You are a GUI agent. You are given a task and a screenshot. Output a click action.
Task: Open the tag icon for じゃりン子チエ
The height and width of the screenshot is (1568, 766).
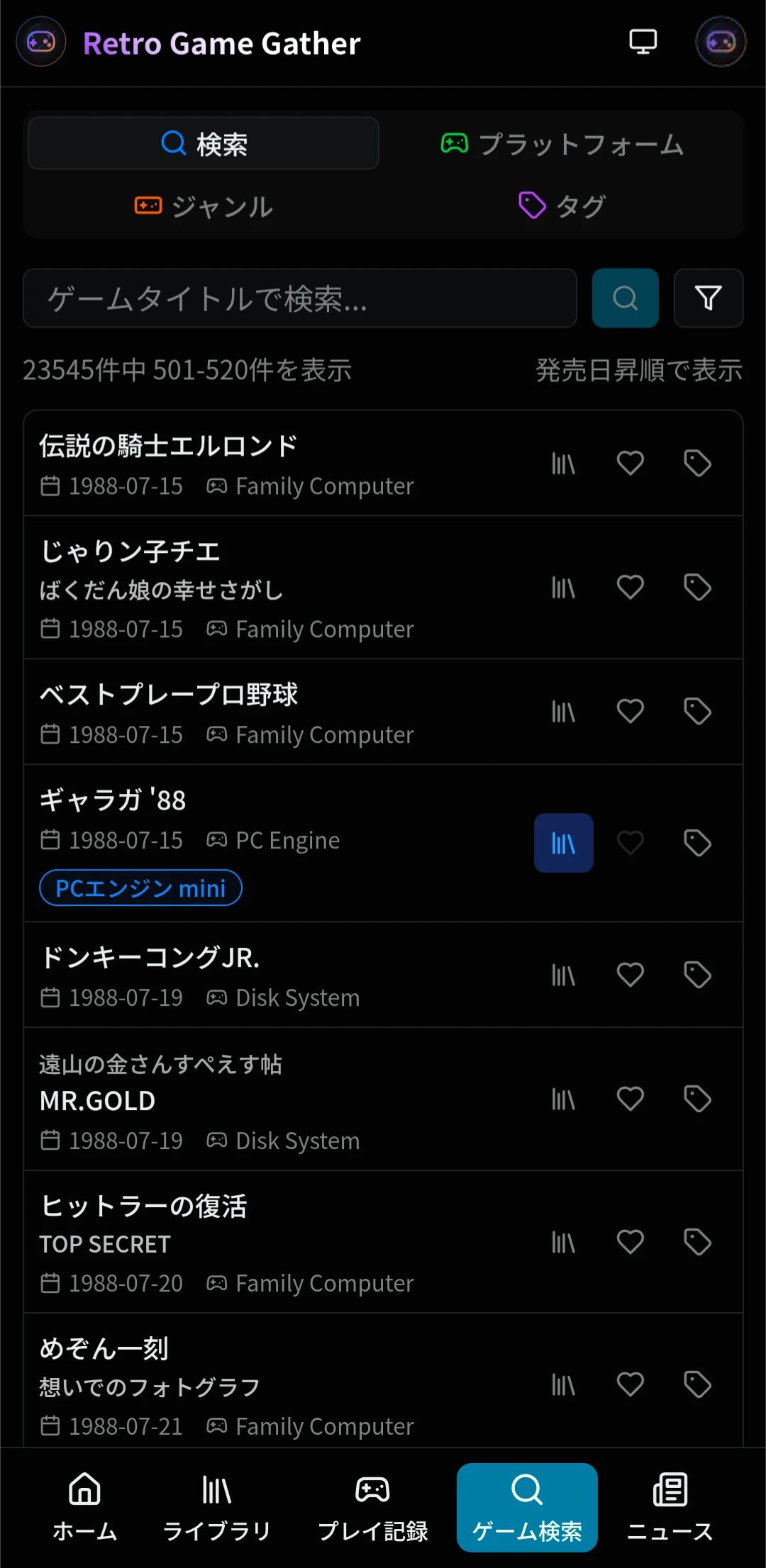point(697,587)
